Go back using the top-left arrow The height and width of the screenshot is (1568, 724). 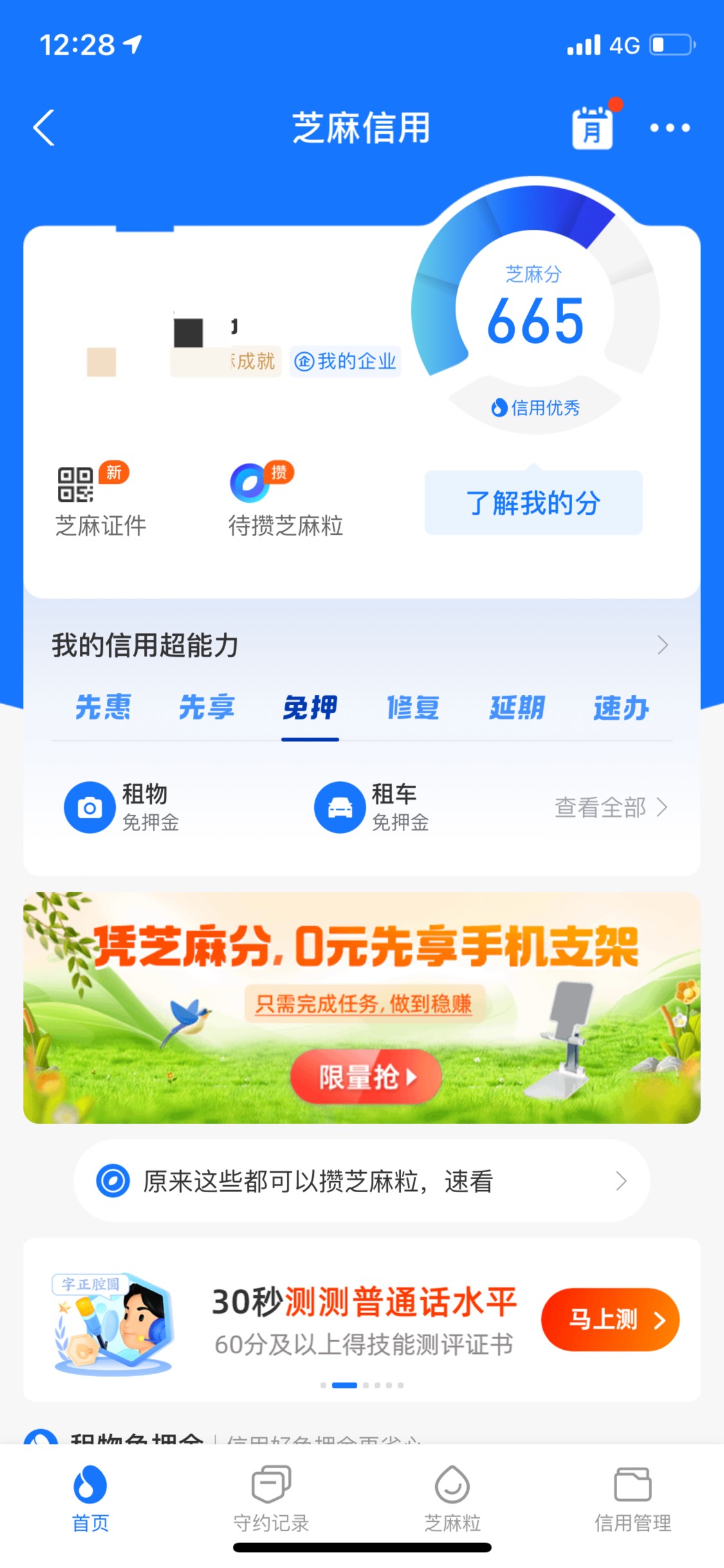tap(44, 127)
